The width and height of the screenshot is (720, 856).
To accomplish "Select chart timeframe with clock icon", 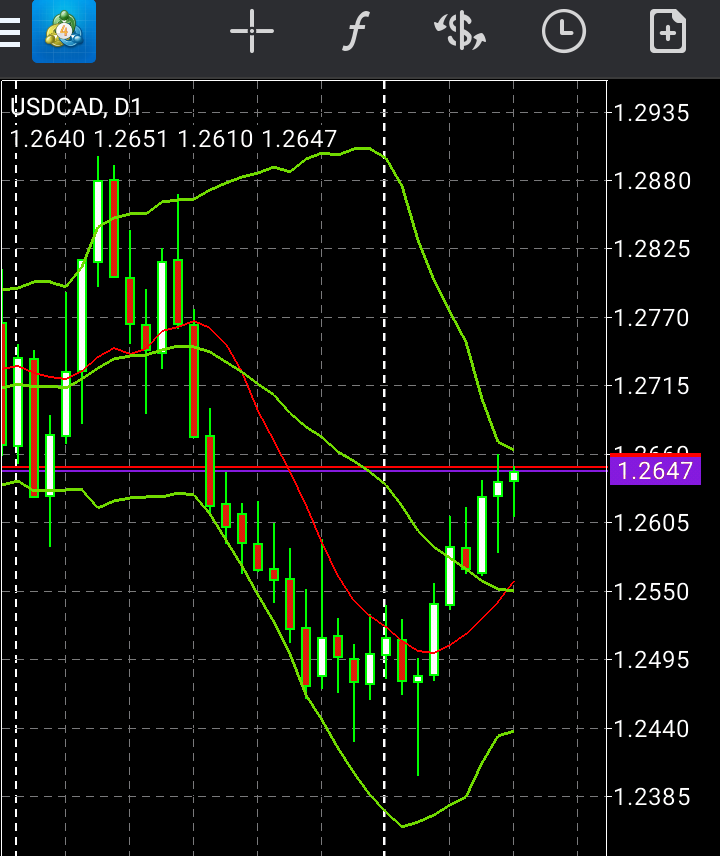I will pos(564,33).
